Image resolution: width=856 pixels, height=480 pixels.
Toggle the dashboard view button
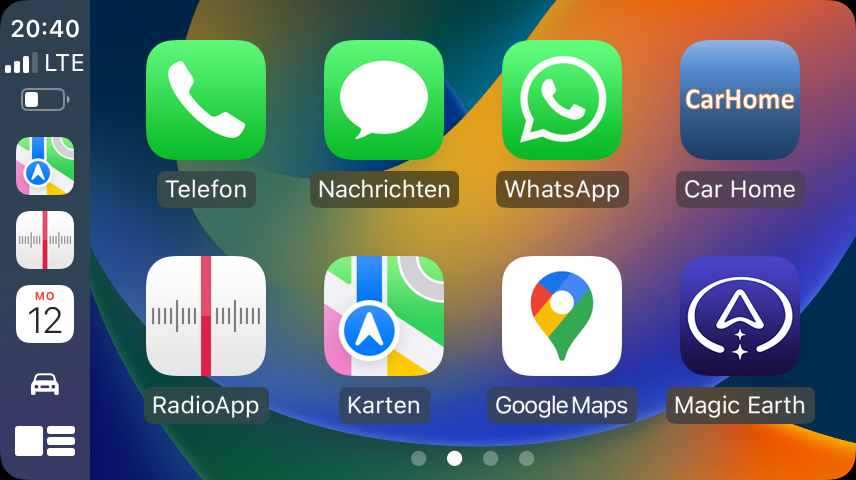click(x=45, y=441)
